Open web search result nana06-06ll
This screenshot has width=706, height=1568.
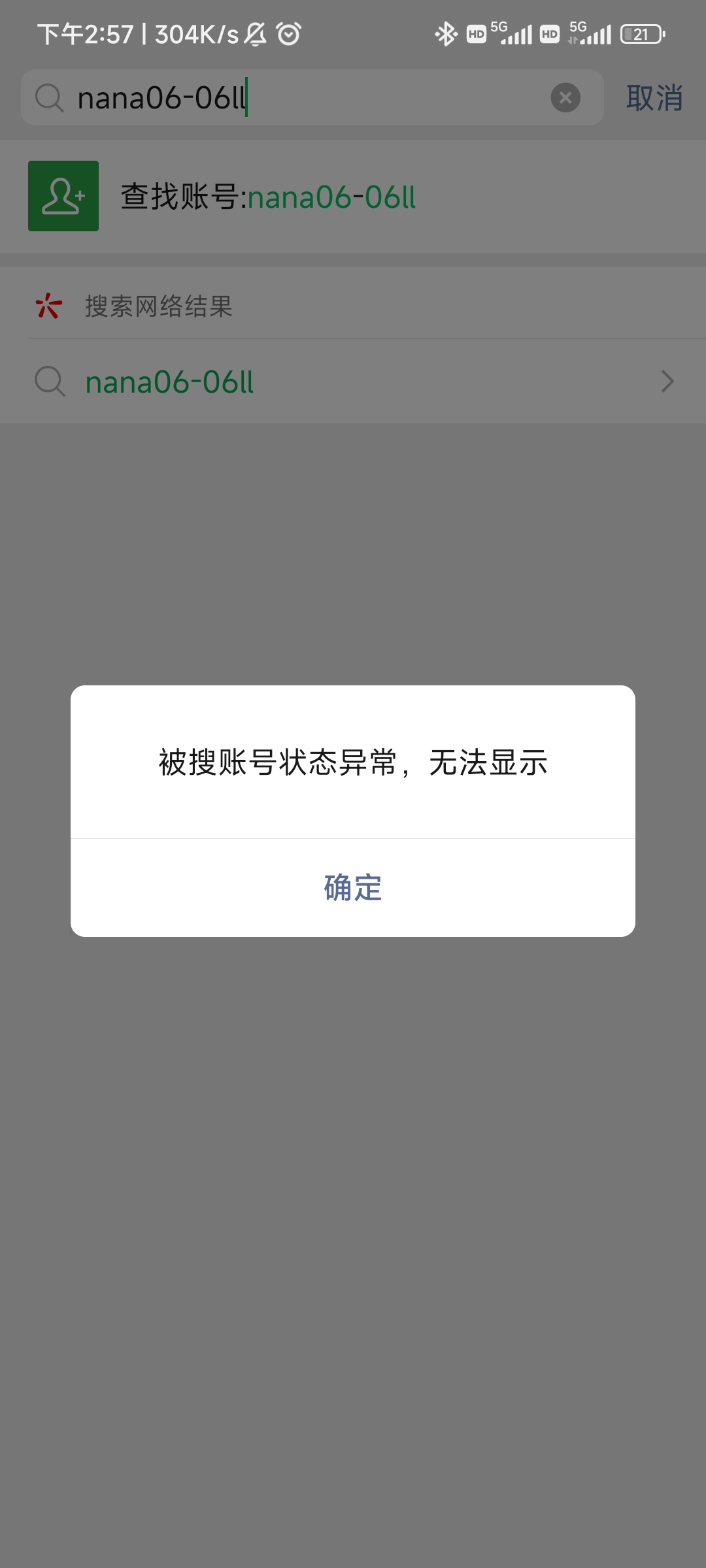(353, 382)
